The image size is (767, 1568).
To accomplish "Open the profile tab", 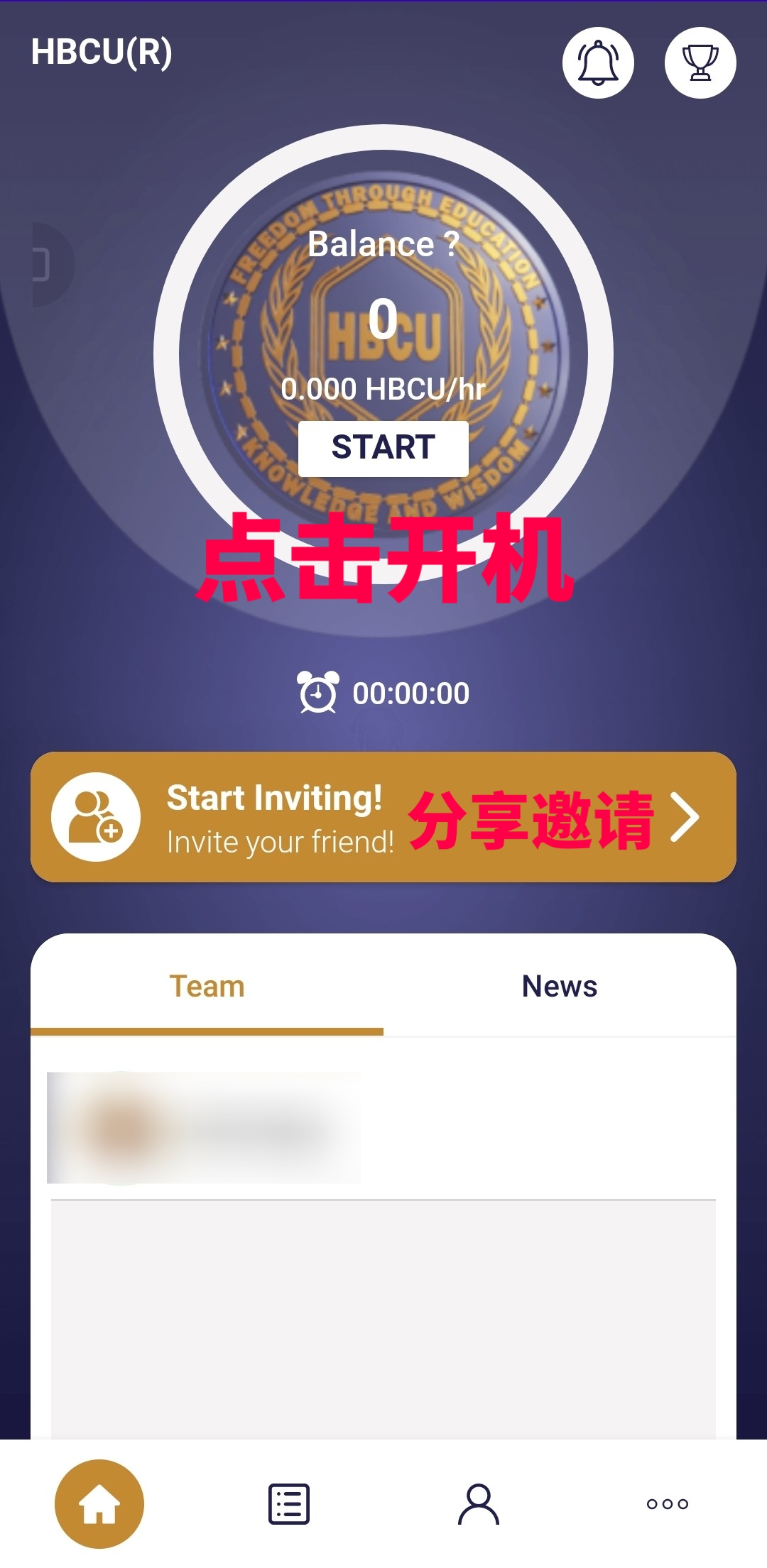I will (x=478, y=1503).
